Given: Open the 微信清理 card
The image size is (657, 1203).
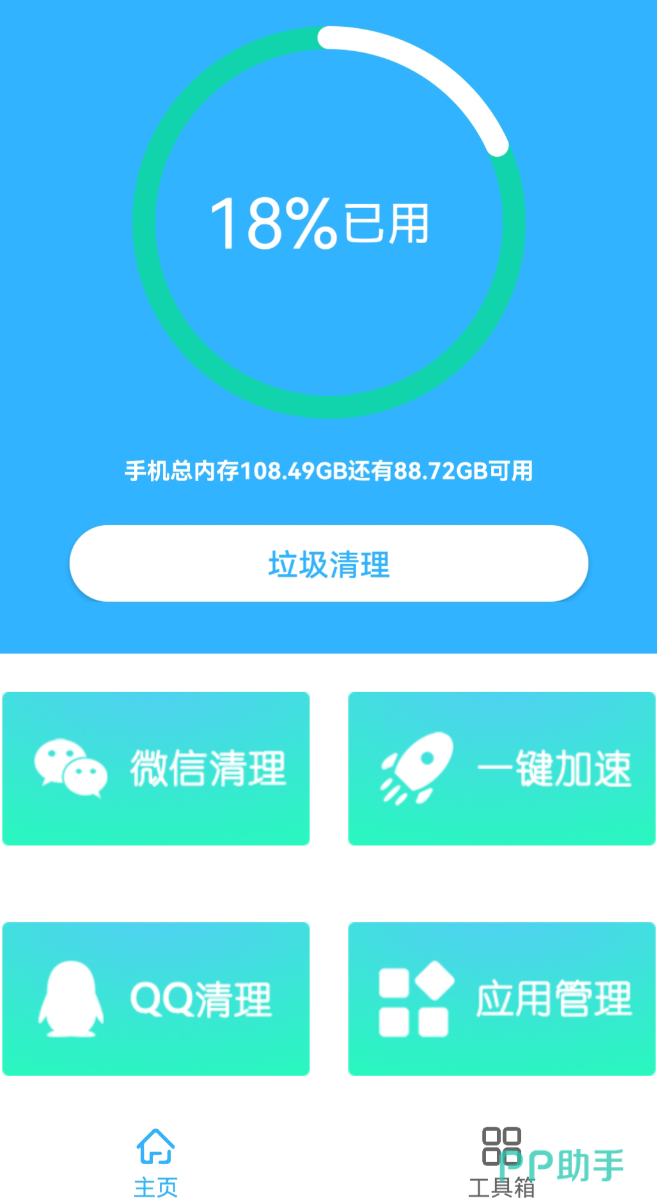Looking at the screenshot, I should coord(156,768).
